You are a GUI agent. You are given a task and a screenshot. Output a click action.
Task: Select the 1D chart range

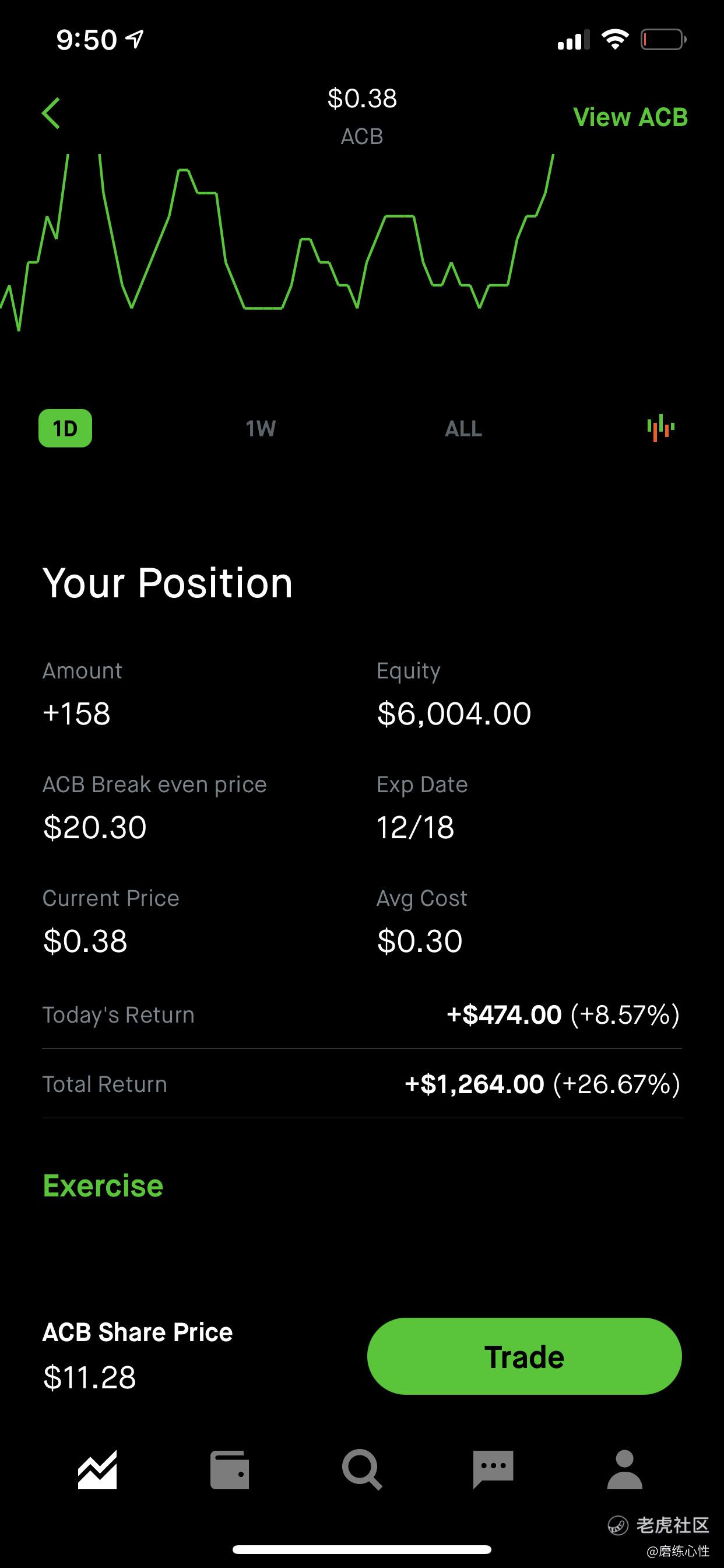click(65, 429)
